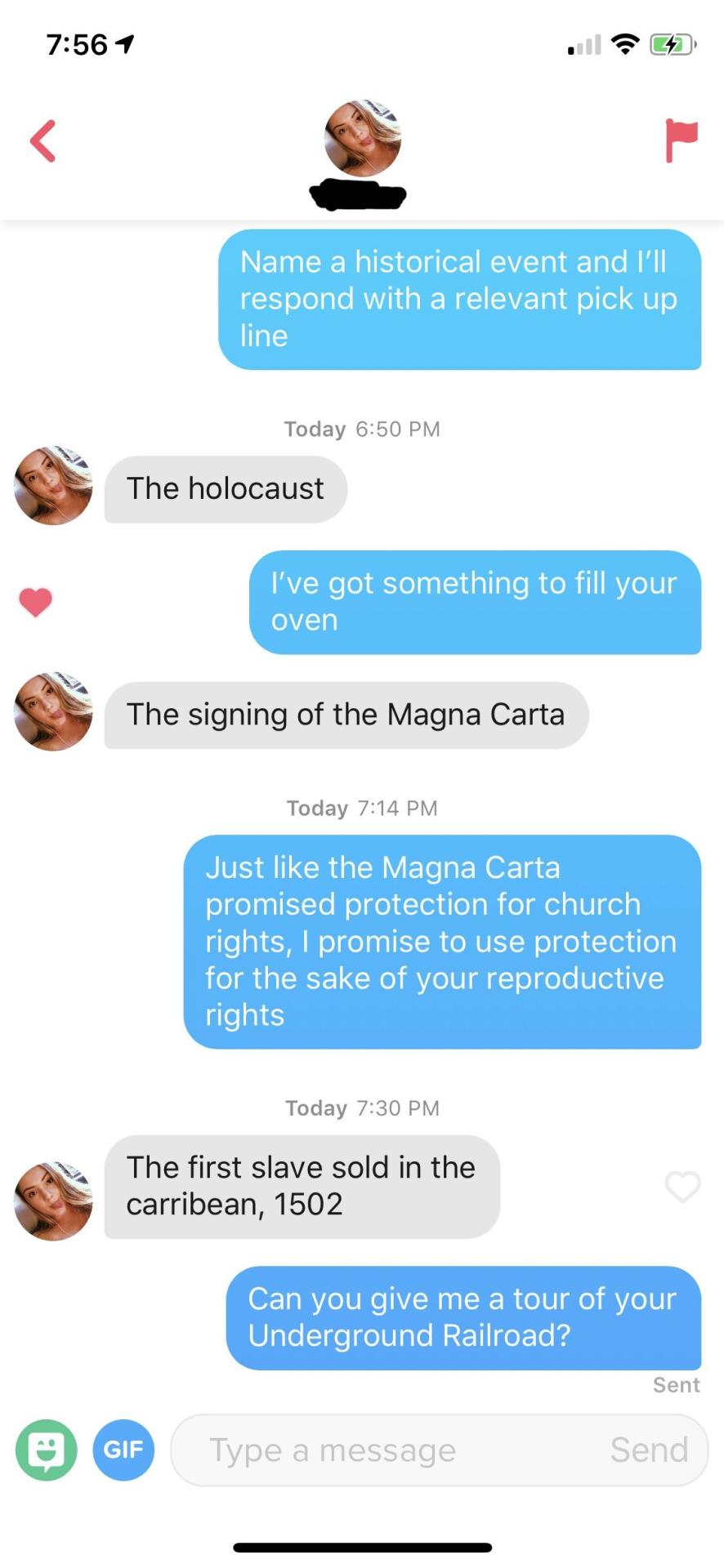
Task: Tap the Send button
Action: coord(649,1450)
